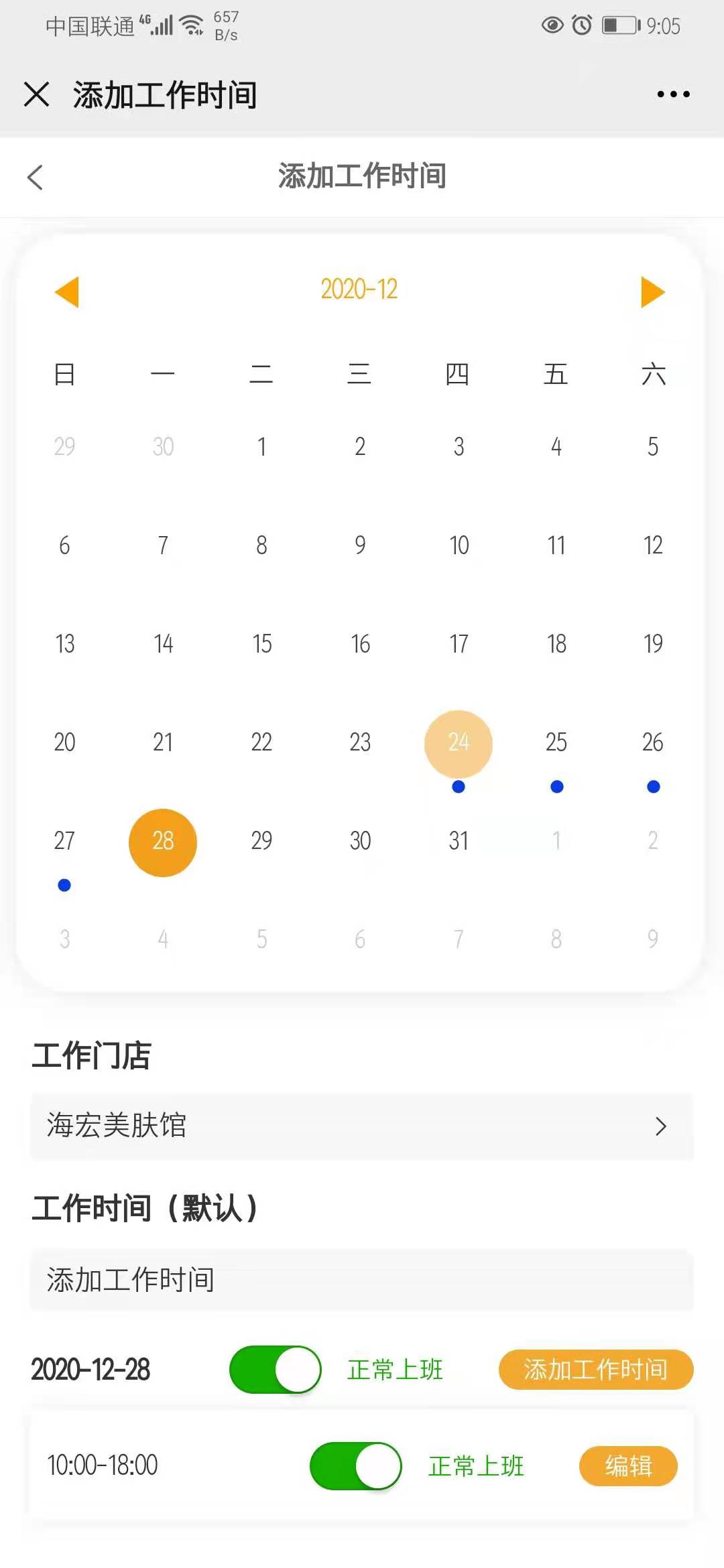Screen dimensions: 724x1568
Task: Tap the orange 添加工作时间 button
Action: click(x=596, y=1370)
